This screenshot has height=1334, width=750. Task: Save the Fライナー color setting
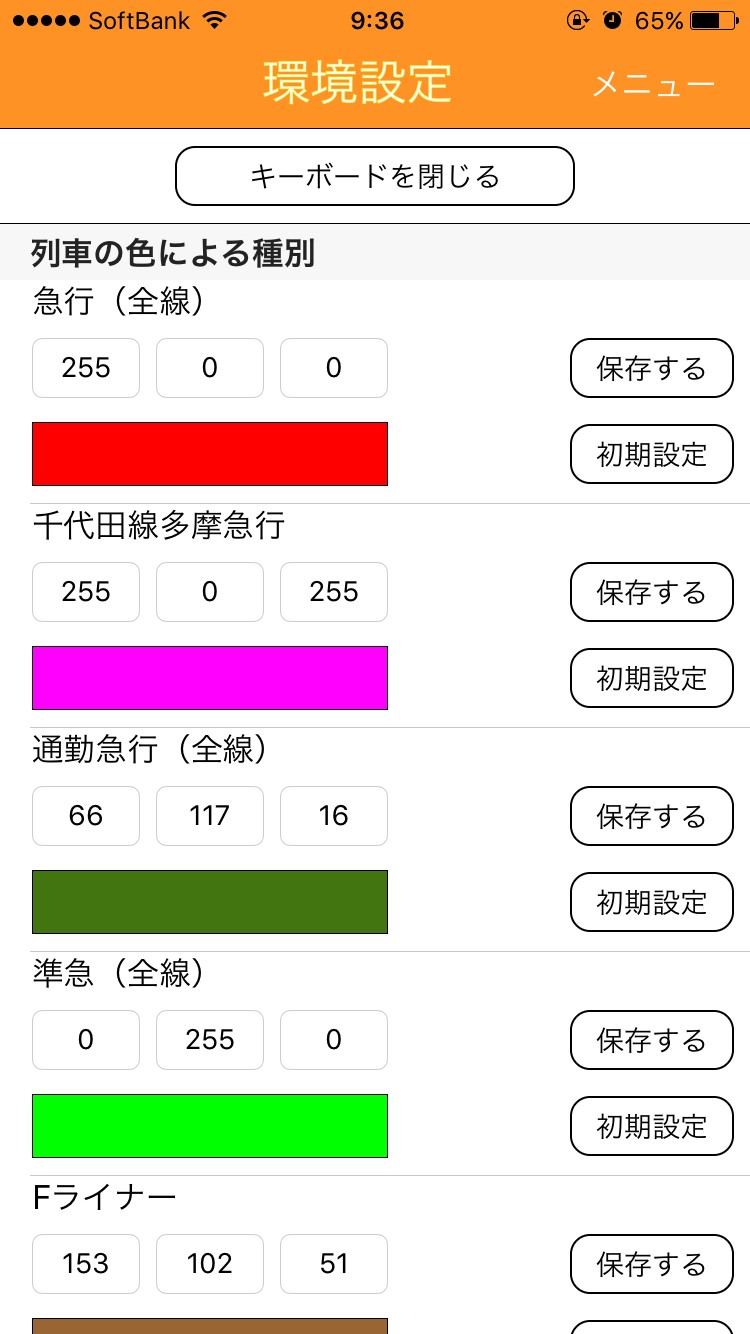[652, 1264]
